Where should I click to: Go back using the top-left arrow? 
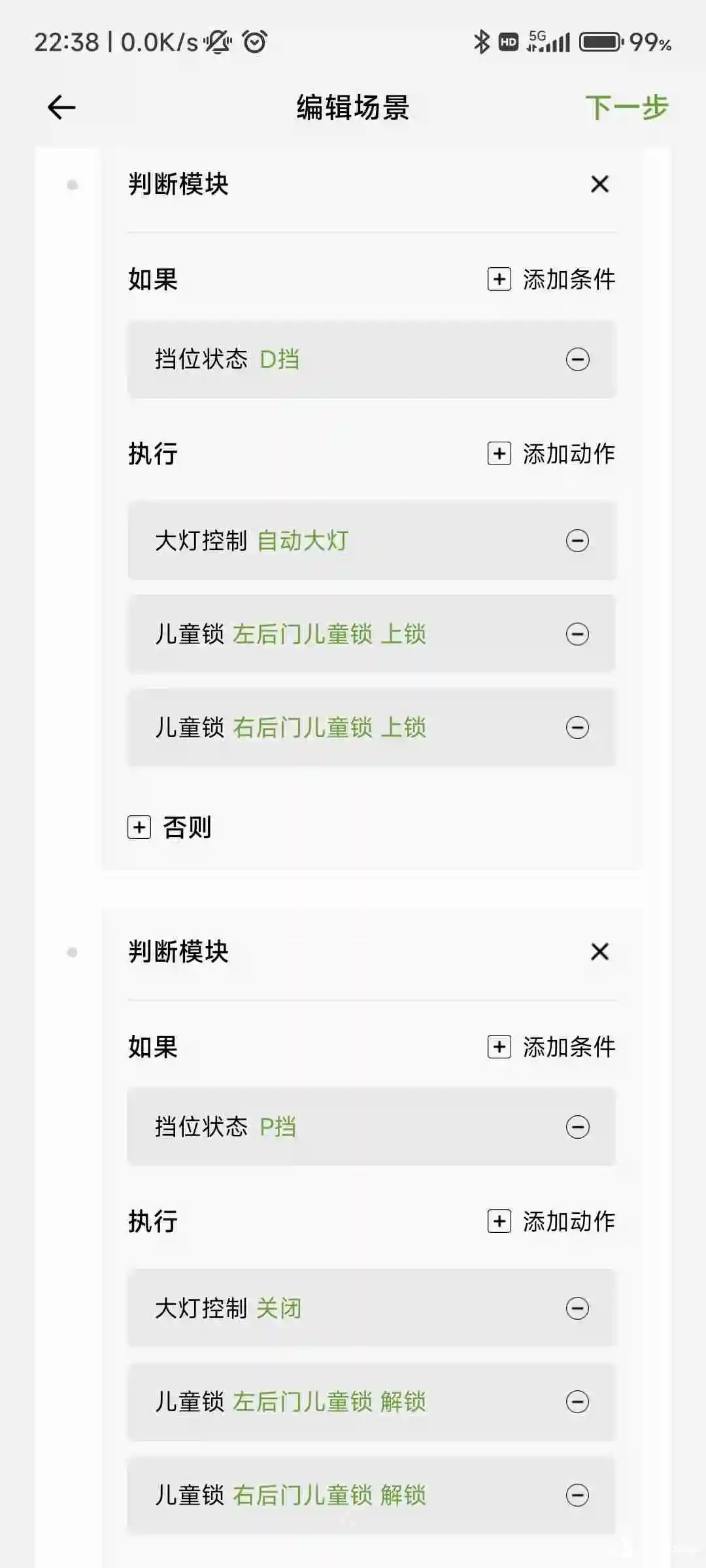pos(61,107)
